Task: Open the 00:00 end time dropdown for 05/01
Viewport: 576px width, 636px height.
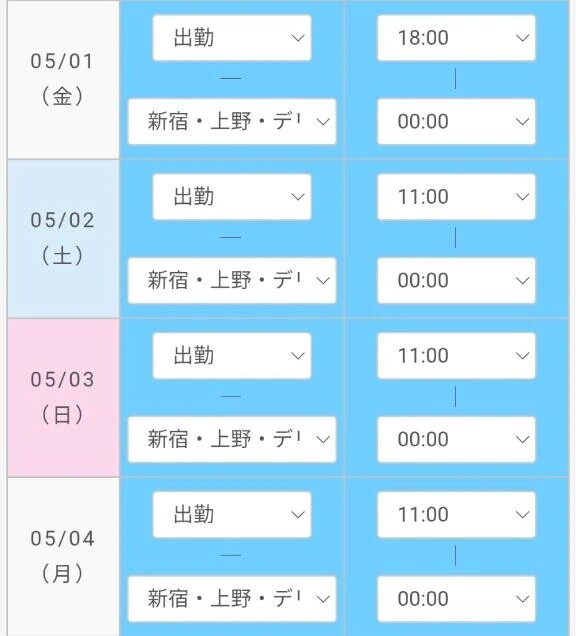Action: click(456, 121)
